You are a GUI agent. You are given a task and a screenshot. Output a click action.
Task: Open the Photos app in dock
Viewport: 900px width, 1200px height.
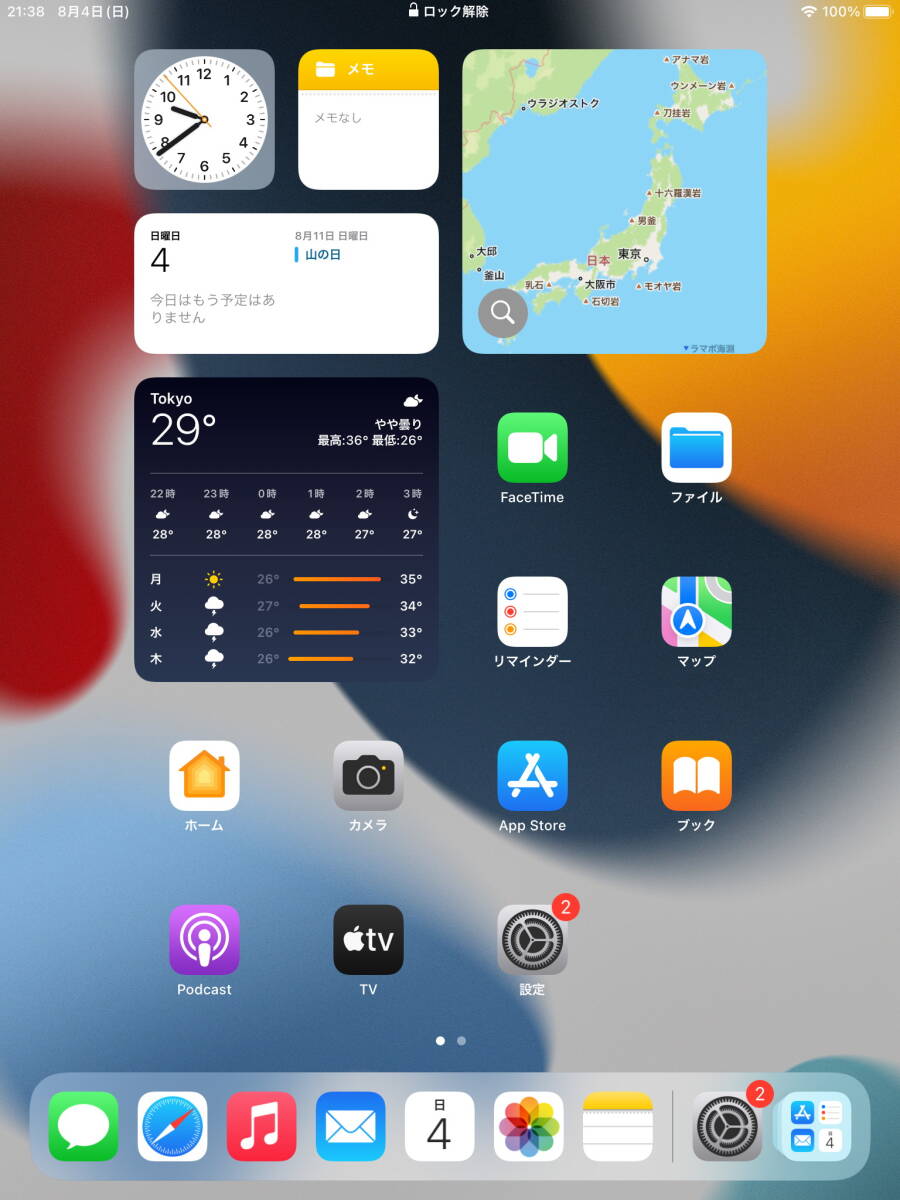pos(528,1126)
